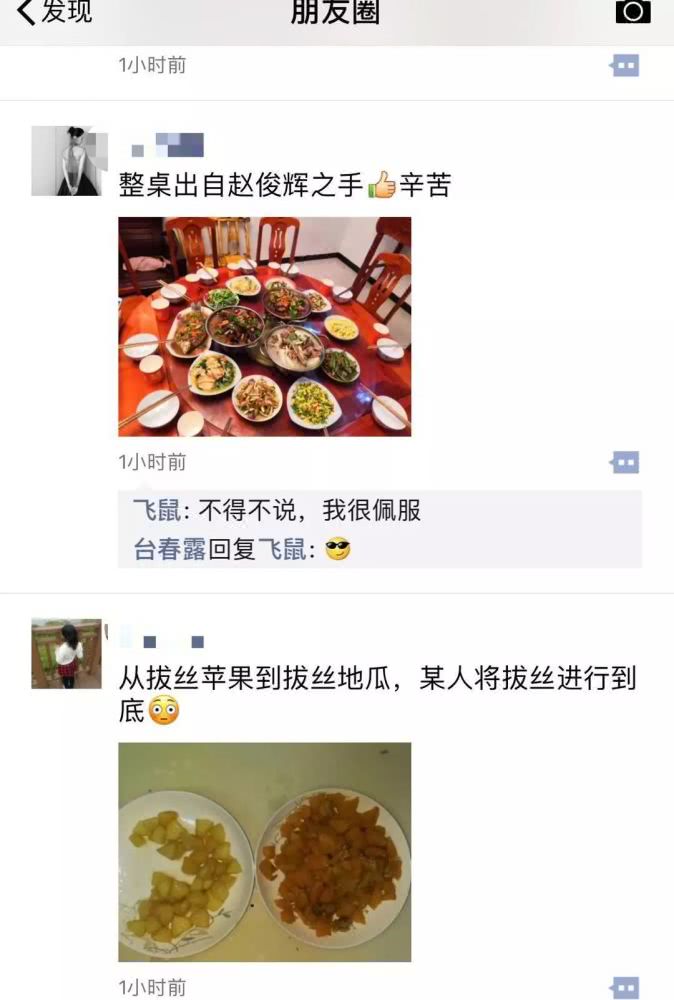Viewport: 674px width, 1000px height.
Task: Open comment menu under the dinner table post
Action: click(625, 463)
